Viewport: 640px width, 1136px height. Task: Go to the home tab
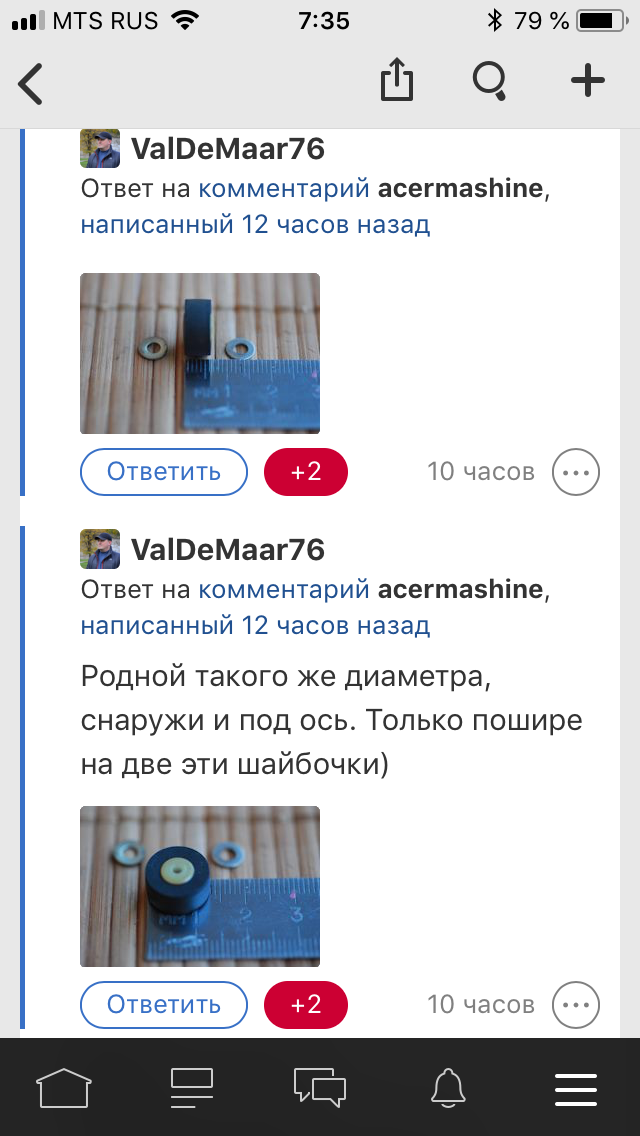[64, 1087]
